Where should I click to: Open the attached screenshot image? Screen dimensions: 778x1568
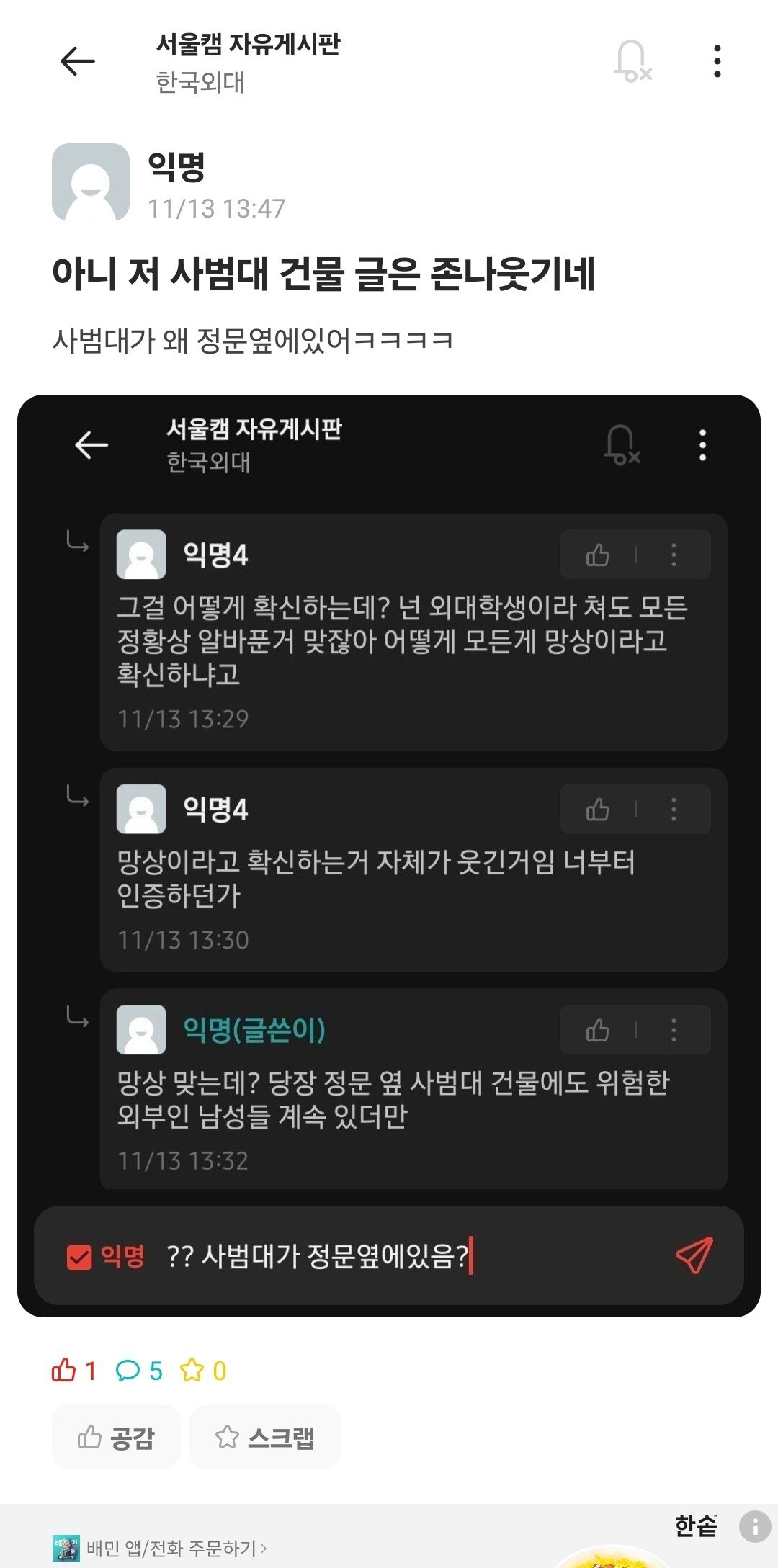click(x=389, y=856)
